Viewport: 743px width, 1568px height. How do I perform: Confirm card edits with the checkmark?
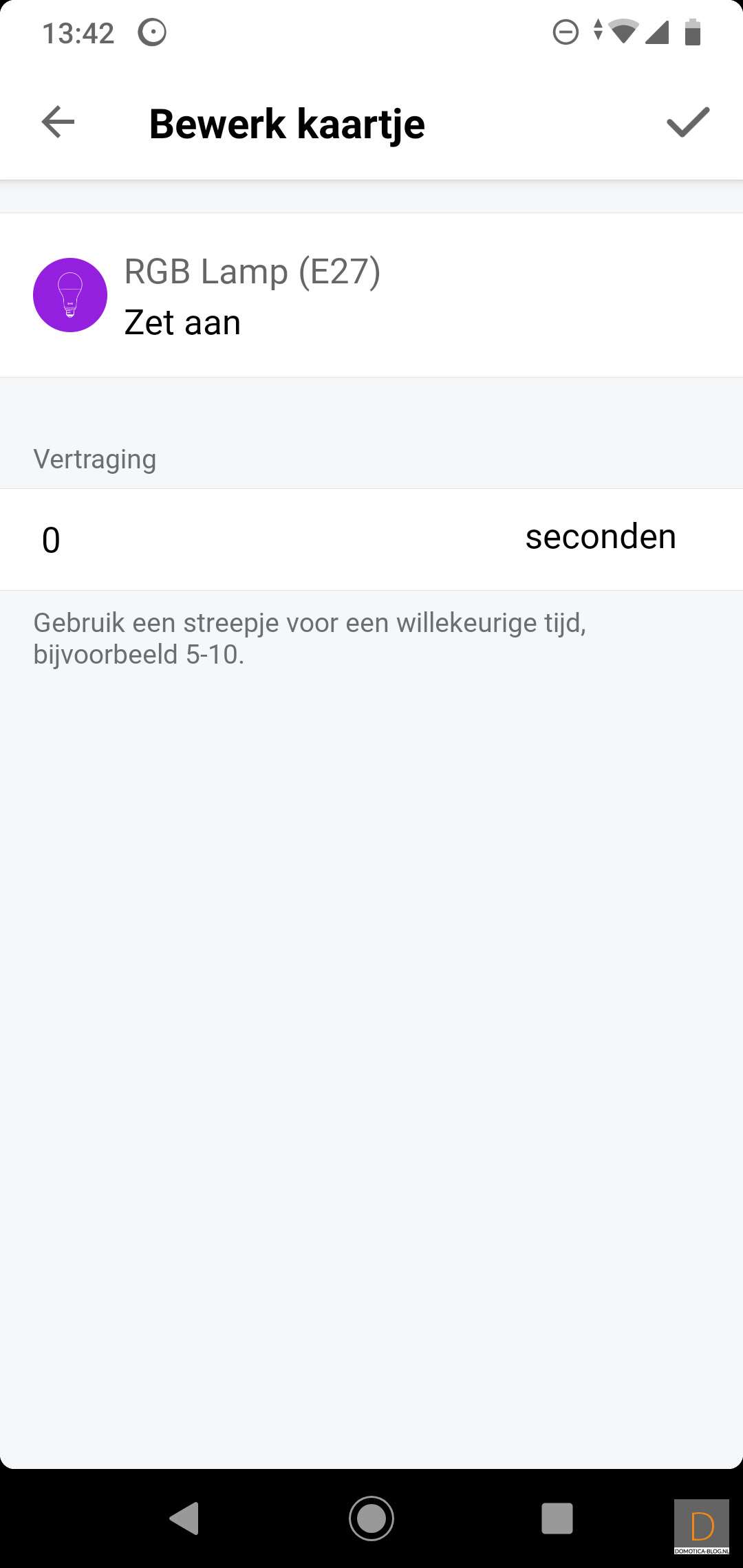[x=687, y=123]
